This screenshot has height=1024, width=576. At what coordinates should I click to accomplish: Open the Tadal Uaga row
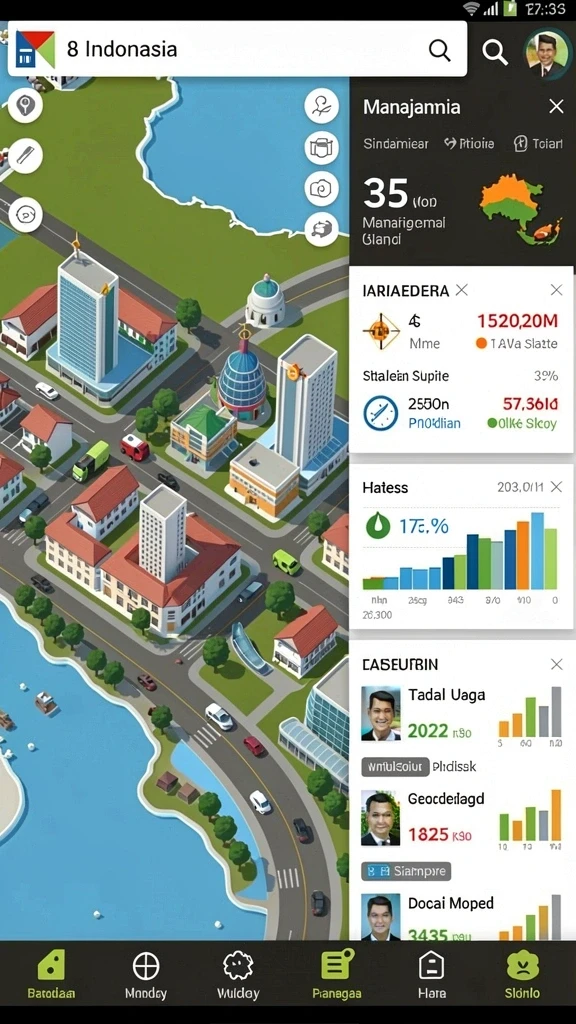462,712
